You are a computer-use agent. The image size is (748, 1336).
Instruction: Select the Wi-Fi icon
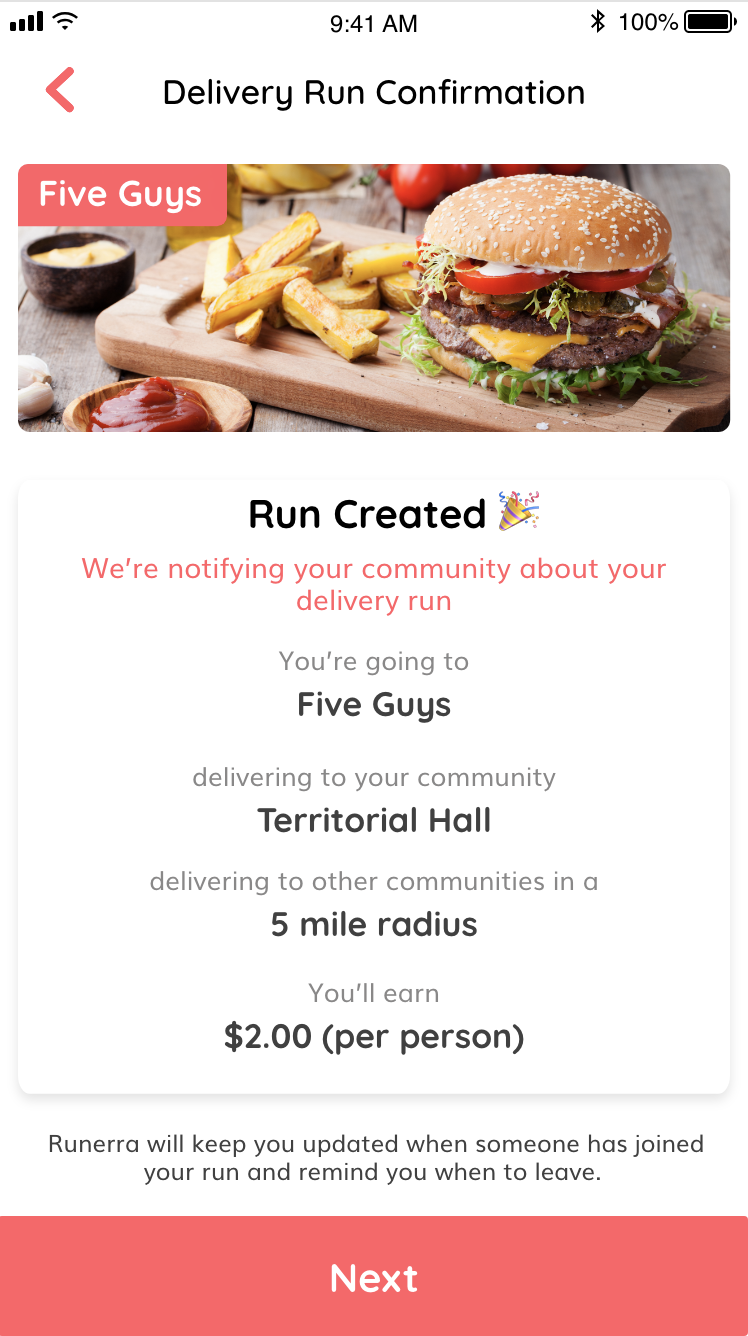pos(64,20)
